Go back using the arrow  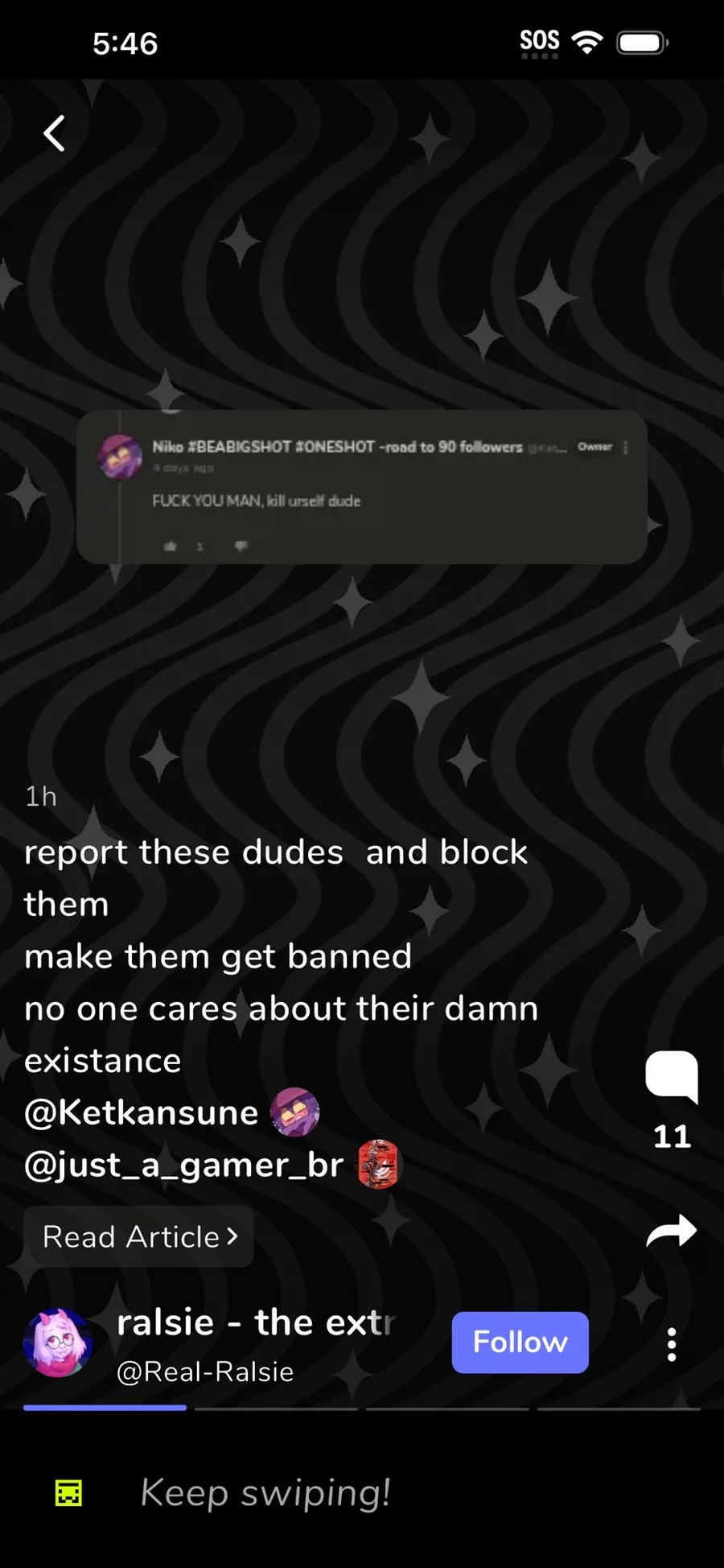click(x=54, y=134)
